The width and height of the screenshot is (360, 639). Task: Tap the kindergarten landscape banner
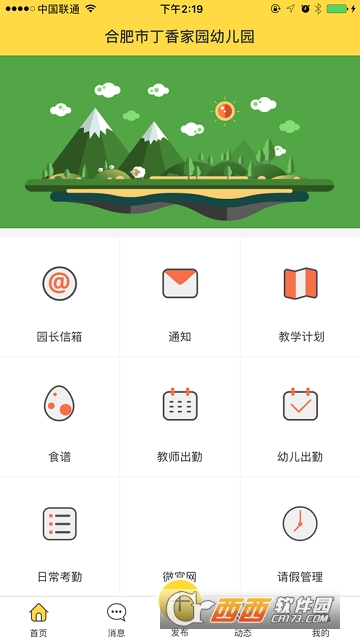click(x=180, y=142)
